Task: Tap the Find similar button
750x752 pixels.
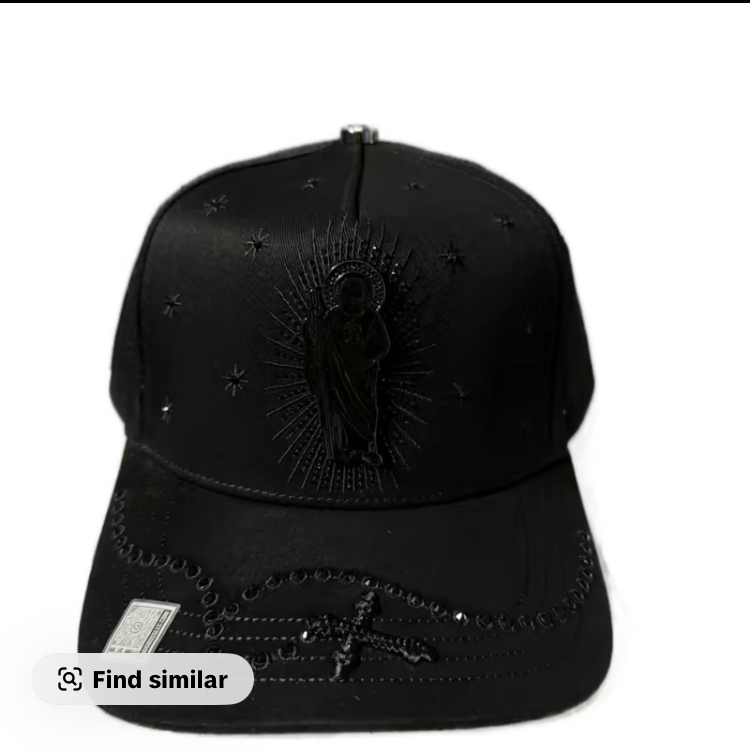Action: [x=142, y=680]
